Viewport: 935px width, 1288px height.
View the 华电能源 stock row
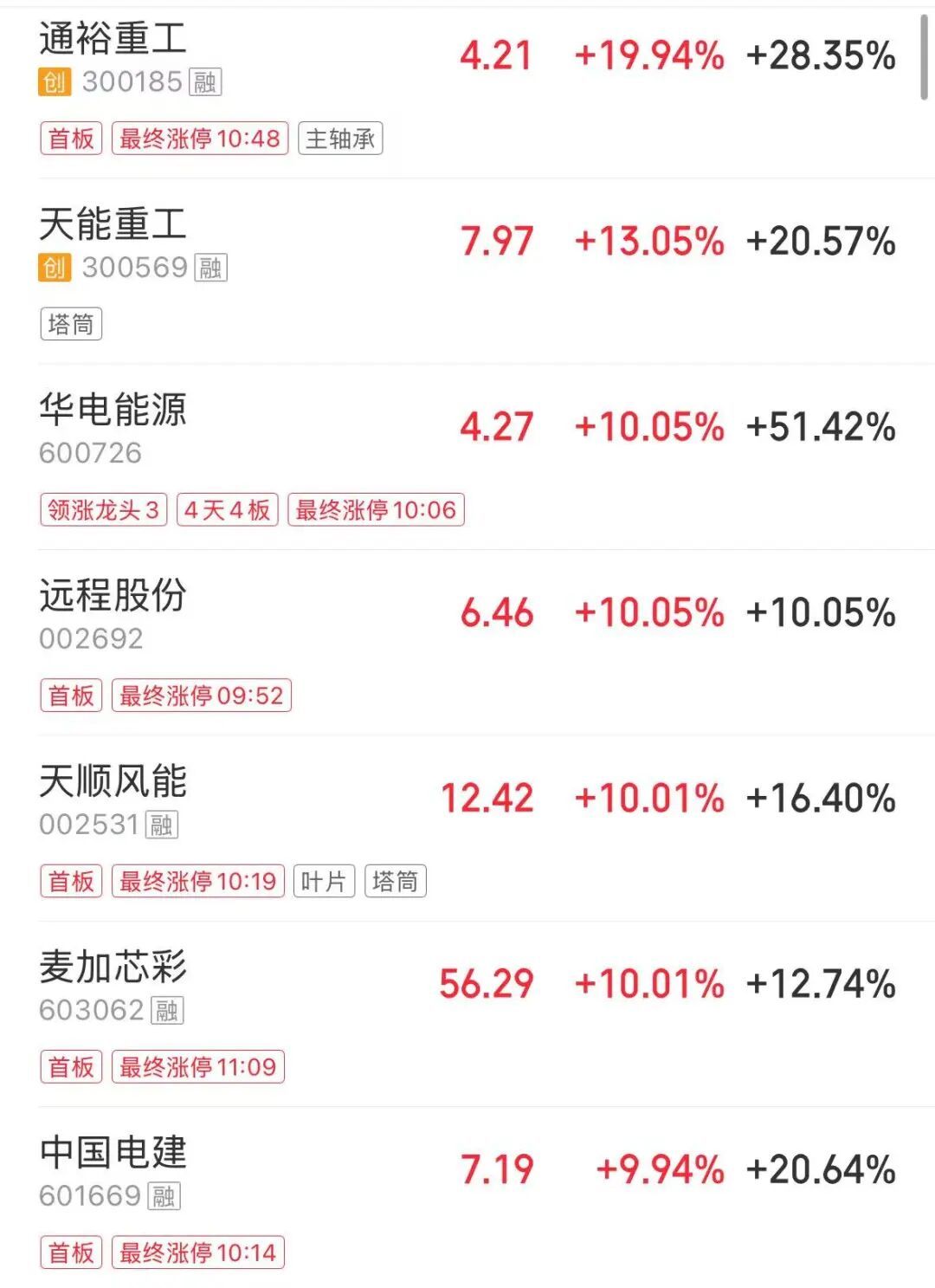click(x=113, y=410)
